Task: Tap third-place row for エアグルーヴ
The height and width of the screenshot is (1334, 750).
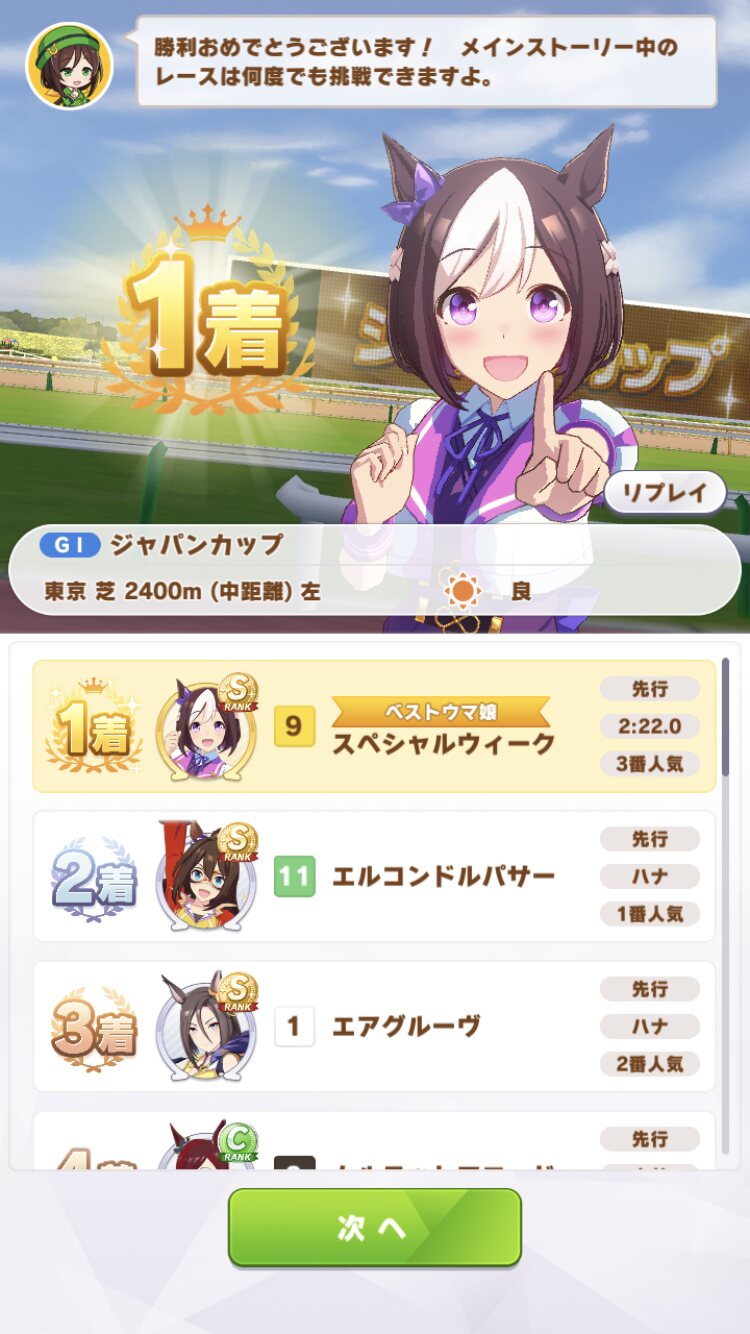Action: (x=374, y=1027)
